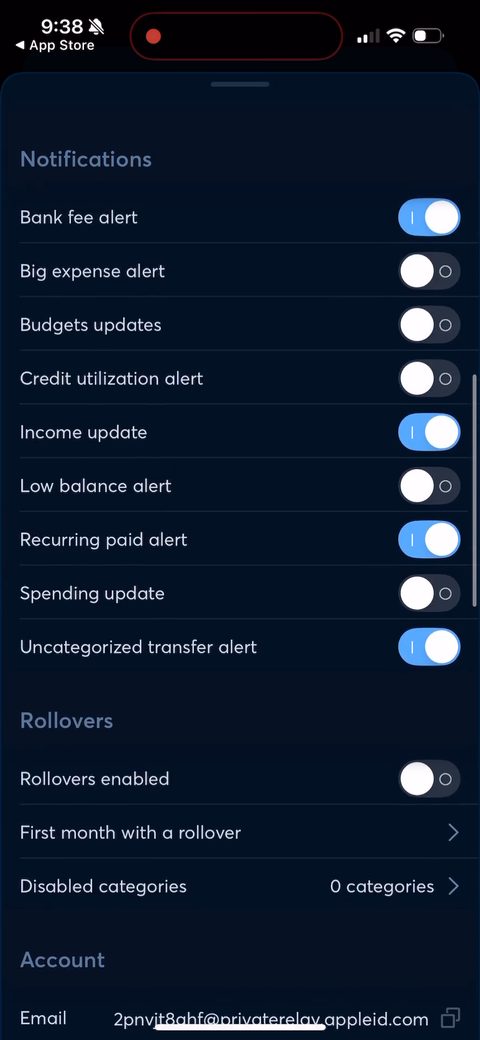Enable Credit utilization alert

click(429, 378)
